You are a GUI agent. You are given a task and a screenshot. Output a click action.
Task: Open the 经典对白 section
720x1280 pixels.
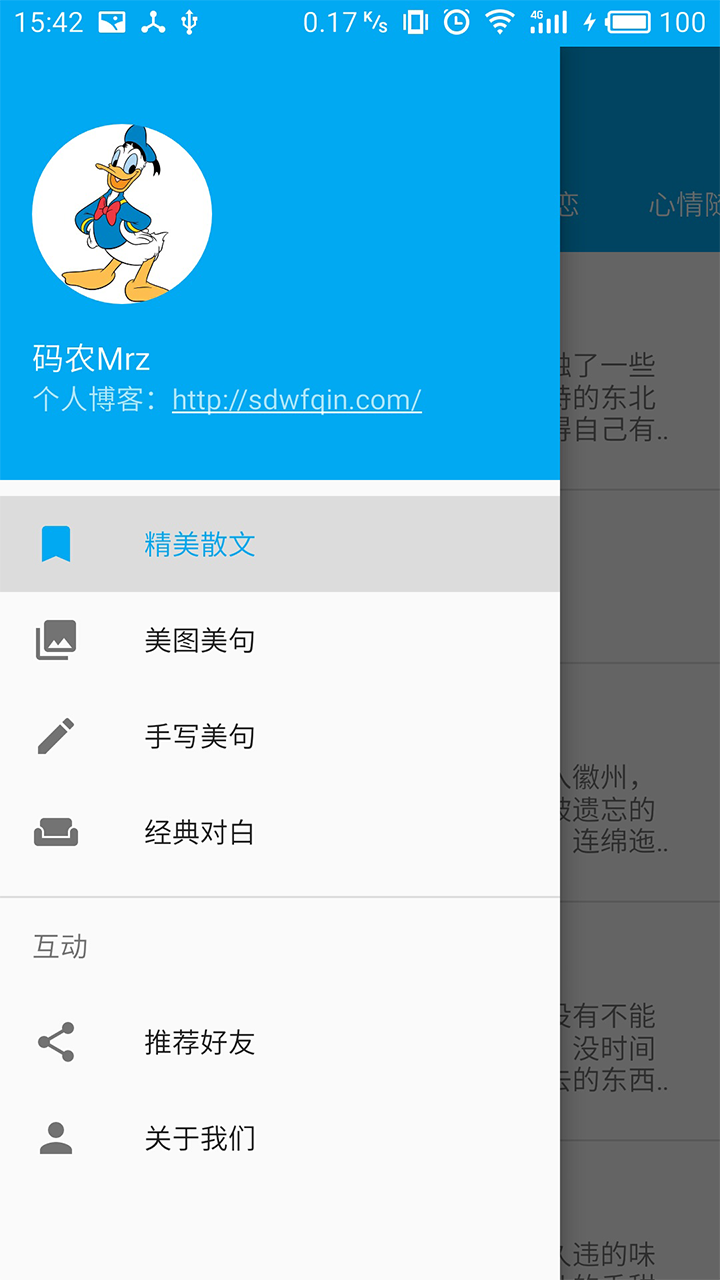pos(200,832)
